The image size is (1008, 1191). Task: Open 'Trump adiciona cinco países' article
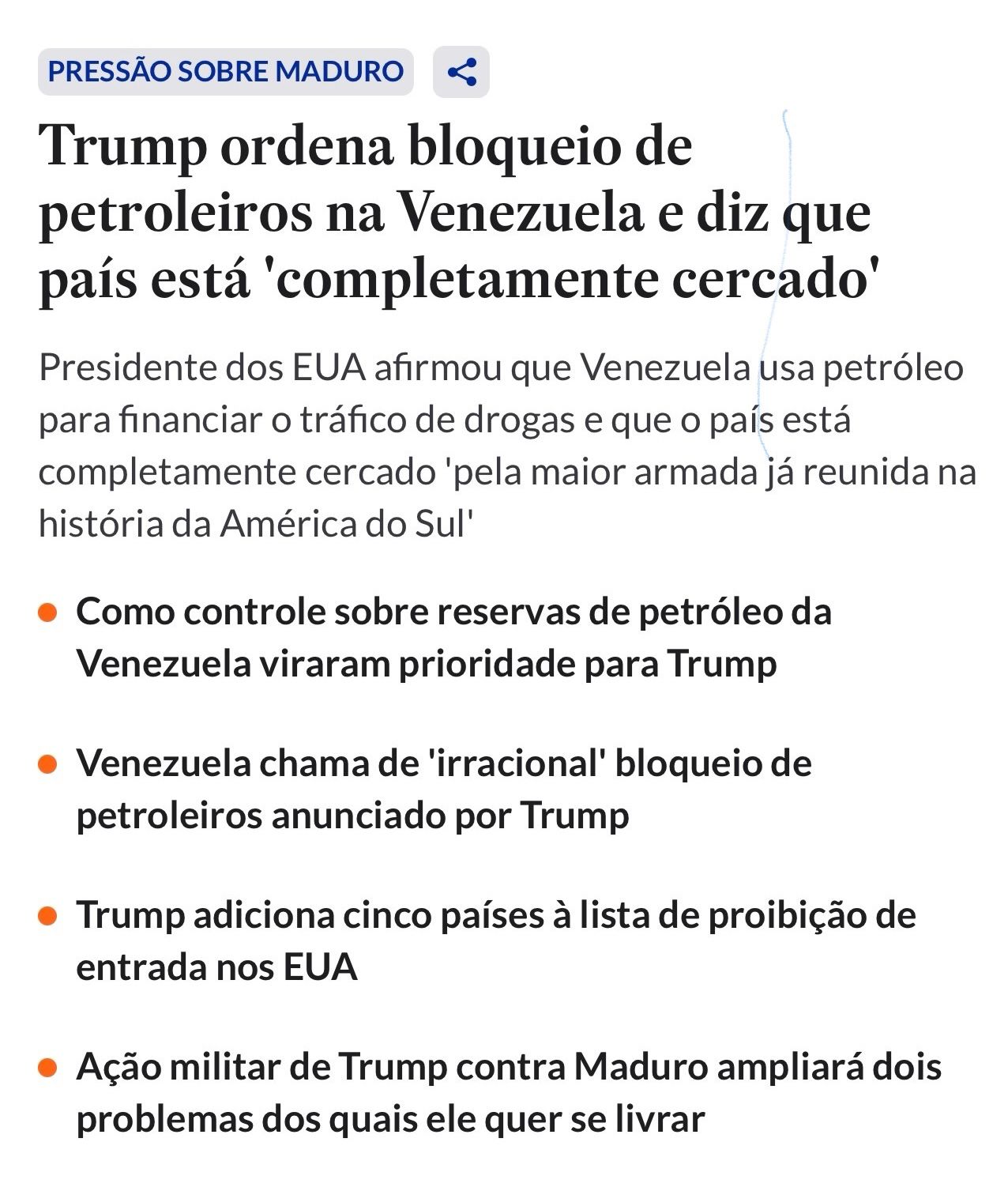point(495,940)
